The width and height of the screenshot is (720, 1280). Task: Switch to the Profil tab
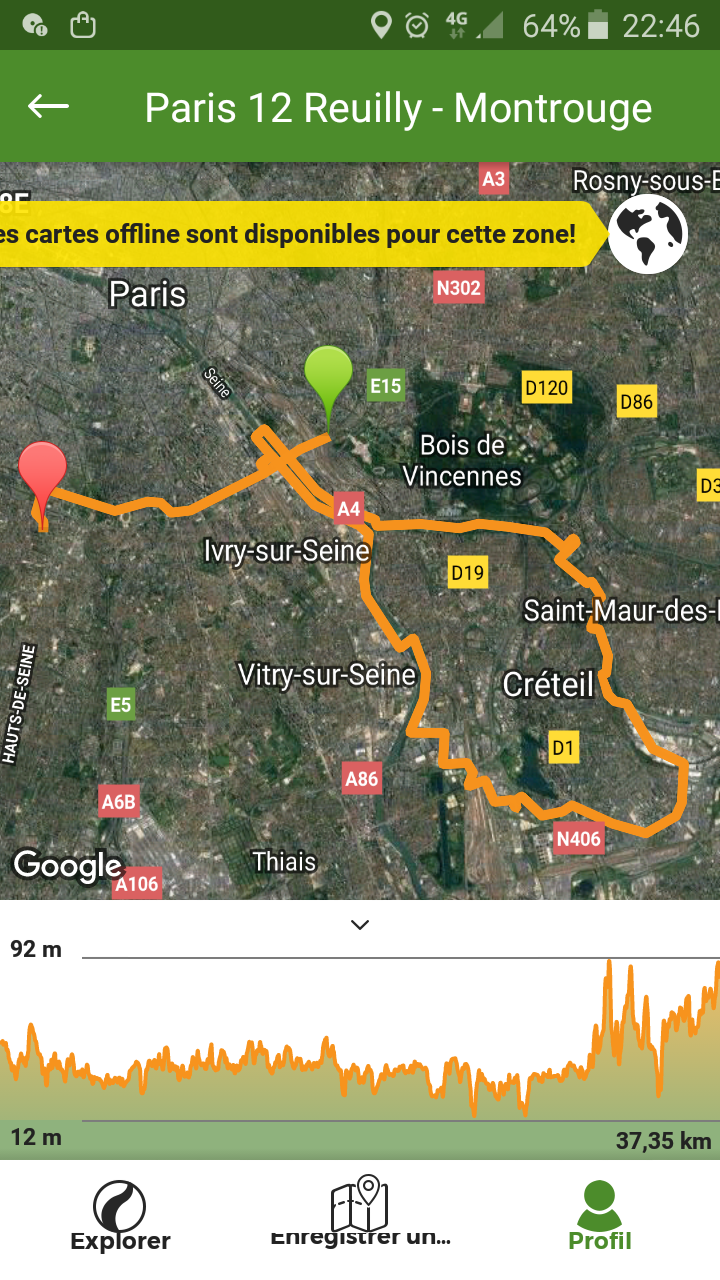click(600, 1215)
